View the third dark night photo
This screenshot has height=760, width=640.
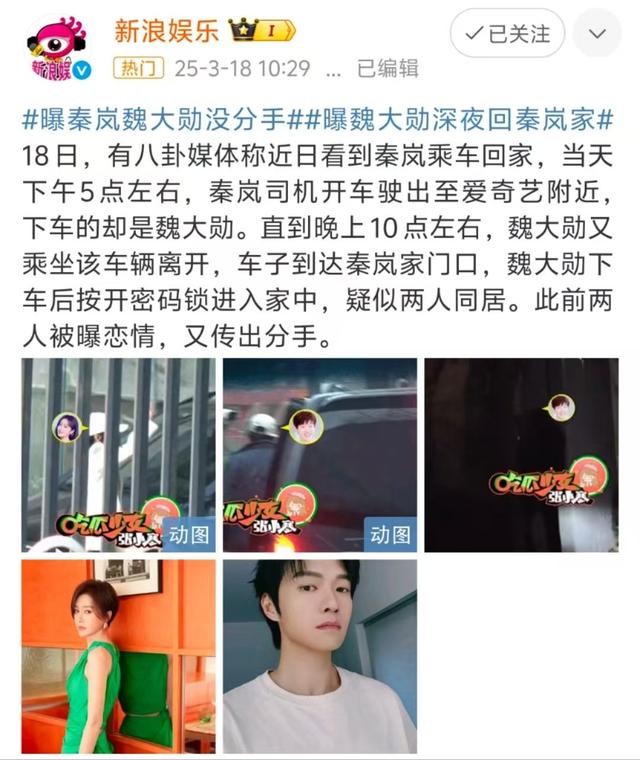point(521,455)
